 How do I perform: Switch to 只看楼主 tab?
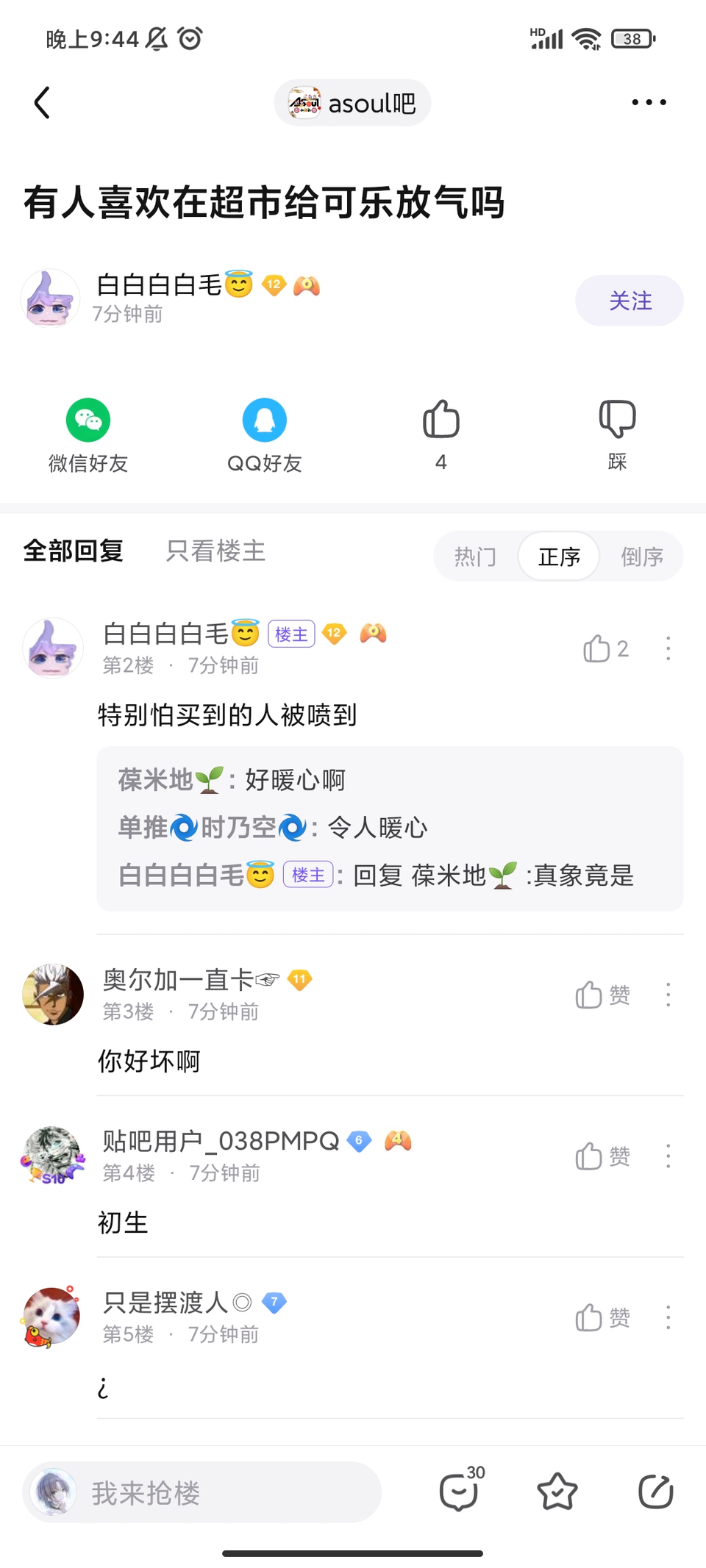[x=215, y=551]
